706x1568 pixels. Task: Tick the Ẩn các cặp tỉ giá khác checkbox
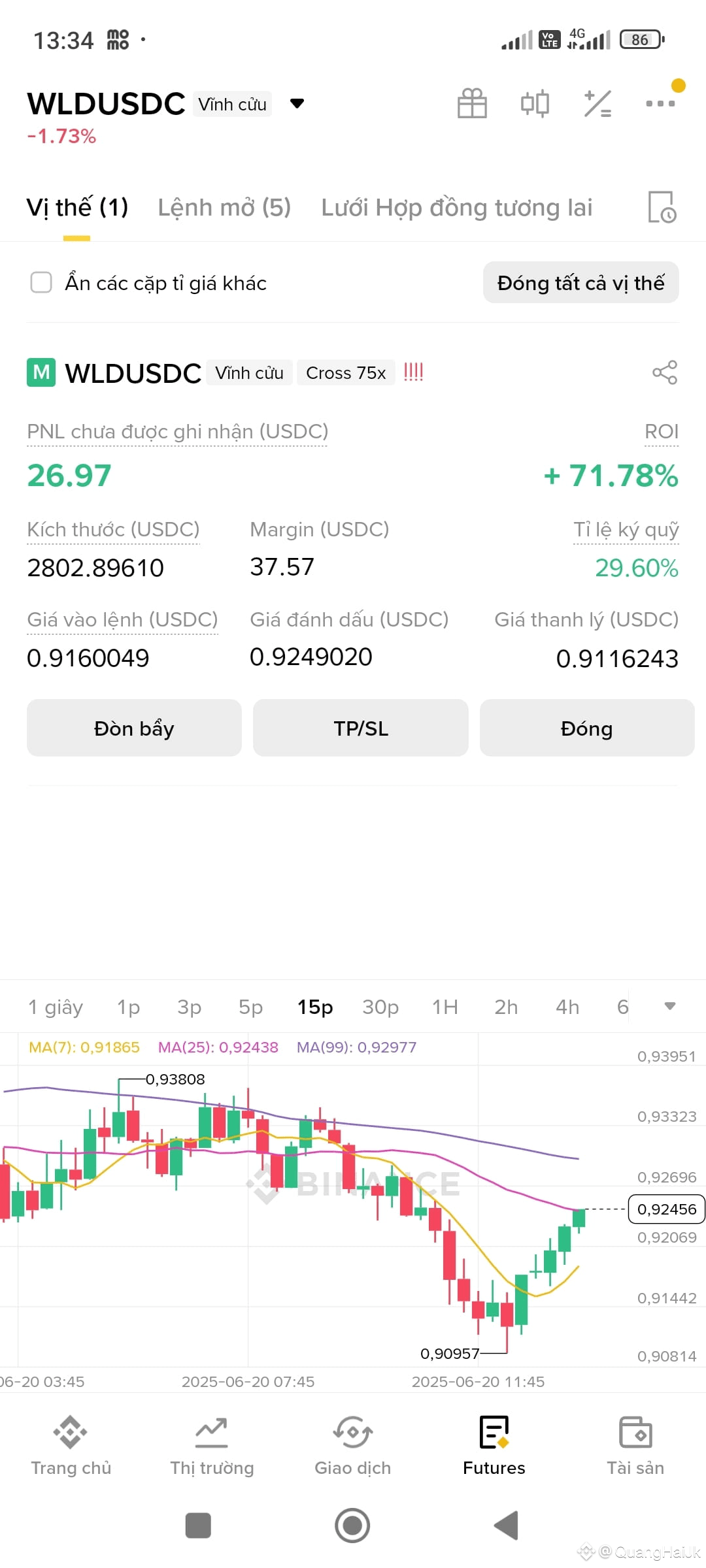pos(41,283)
